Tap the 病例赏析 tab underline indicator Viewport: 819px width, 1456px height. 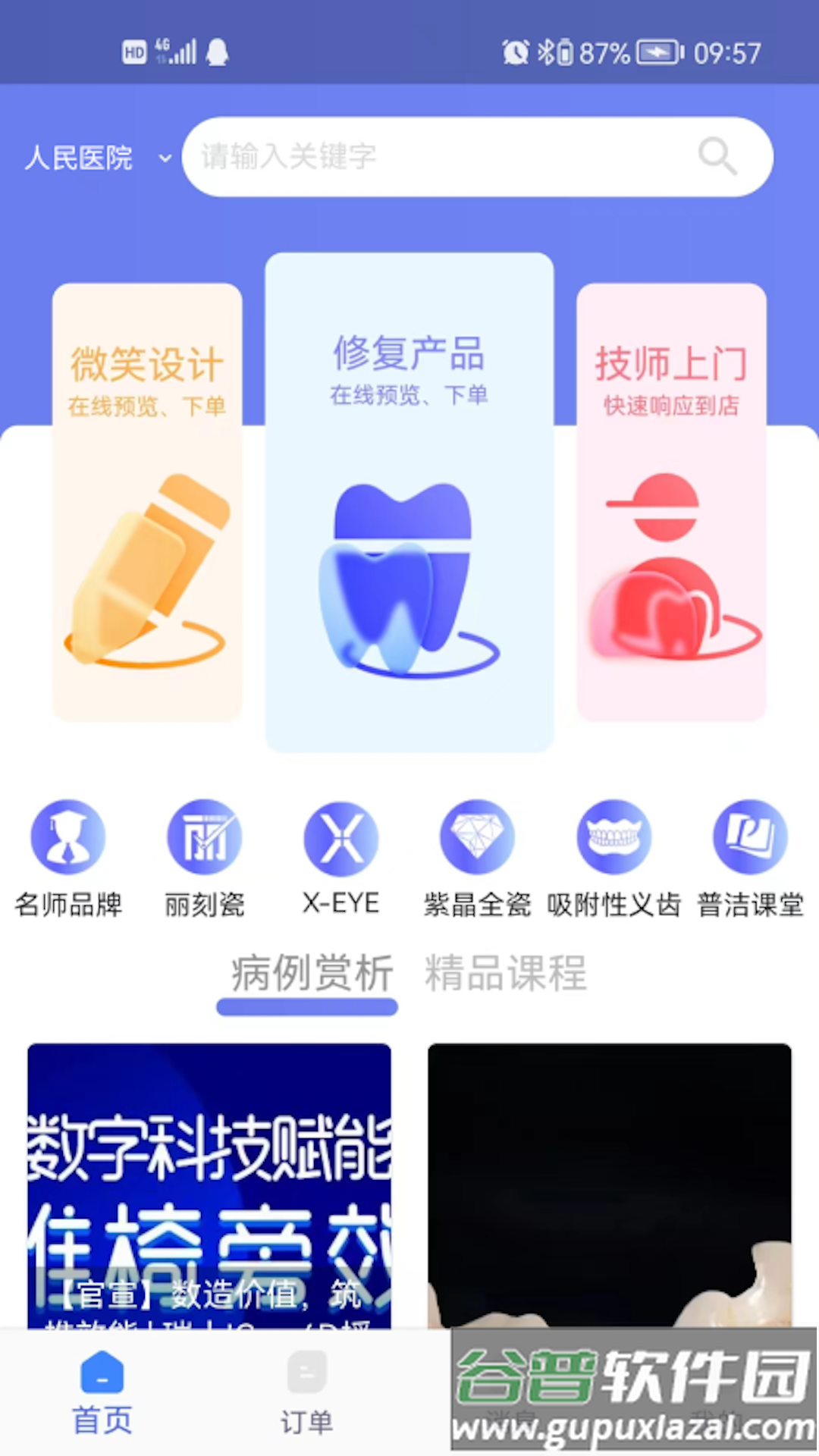(307, 1007)
